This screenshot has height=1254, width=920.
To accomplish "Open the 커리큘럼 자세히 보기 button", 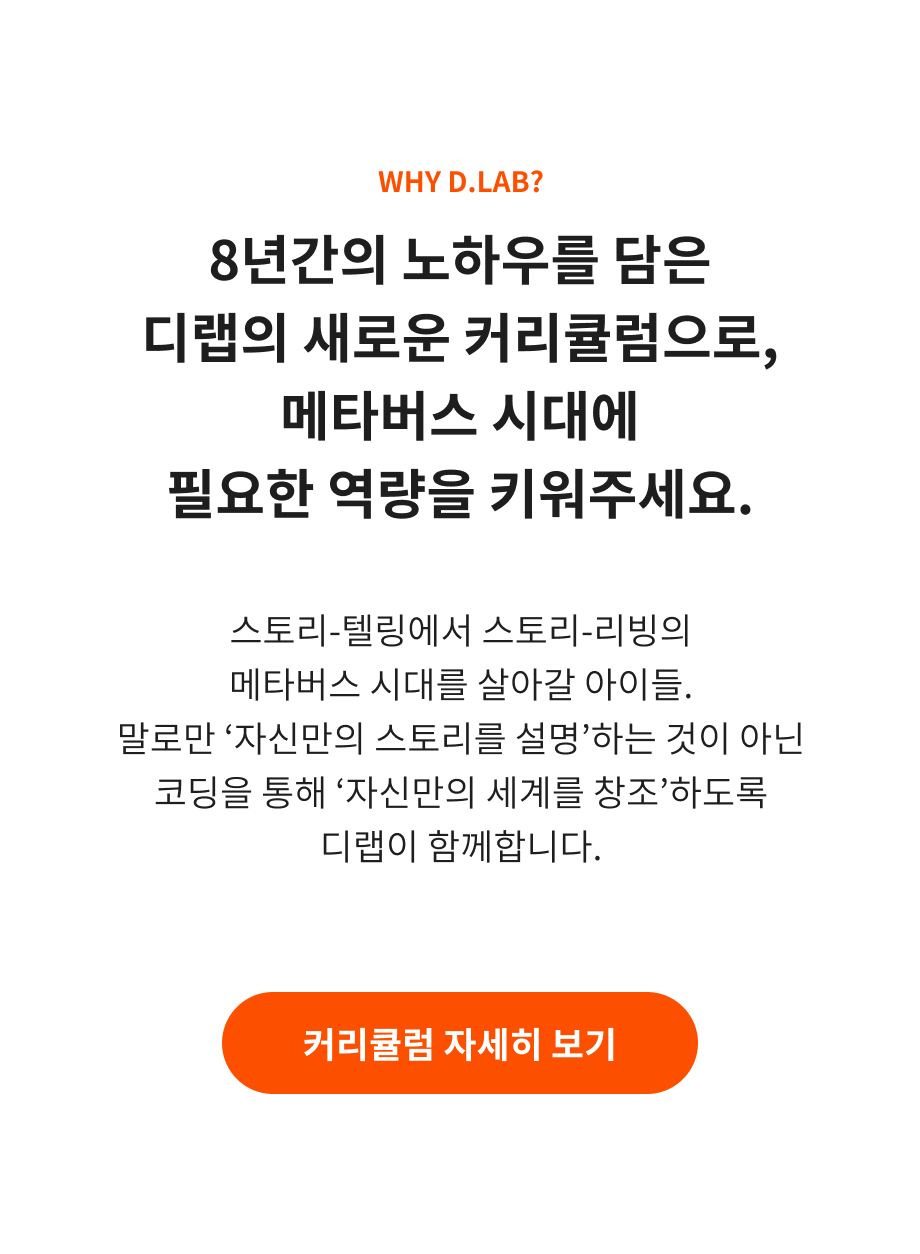I will coord(459,1043).
